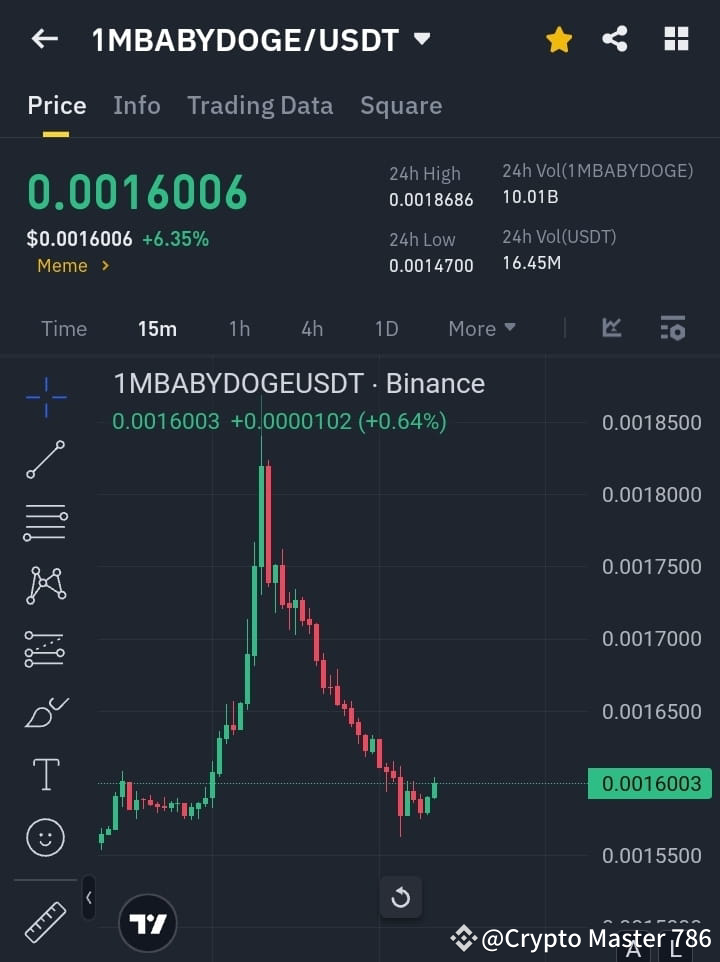Screen dimensions: 720x962
Task: Select the text annotation tool
Action: coord(45,774)
